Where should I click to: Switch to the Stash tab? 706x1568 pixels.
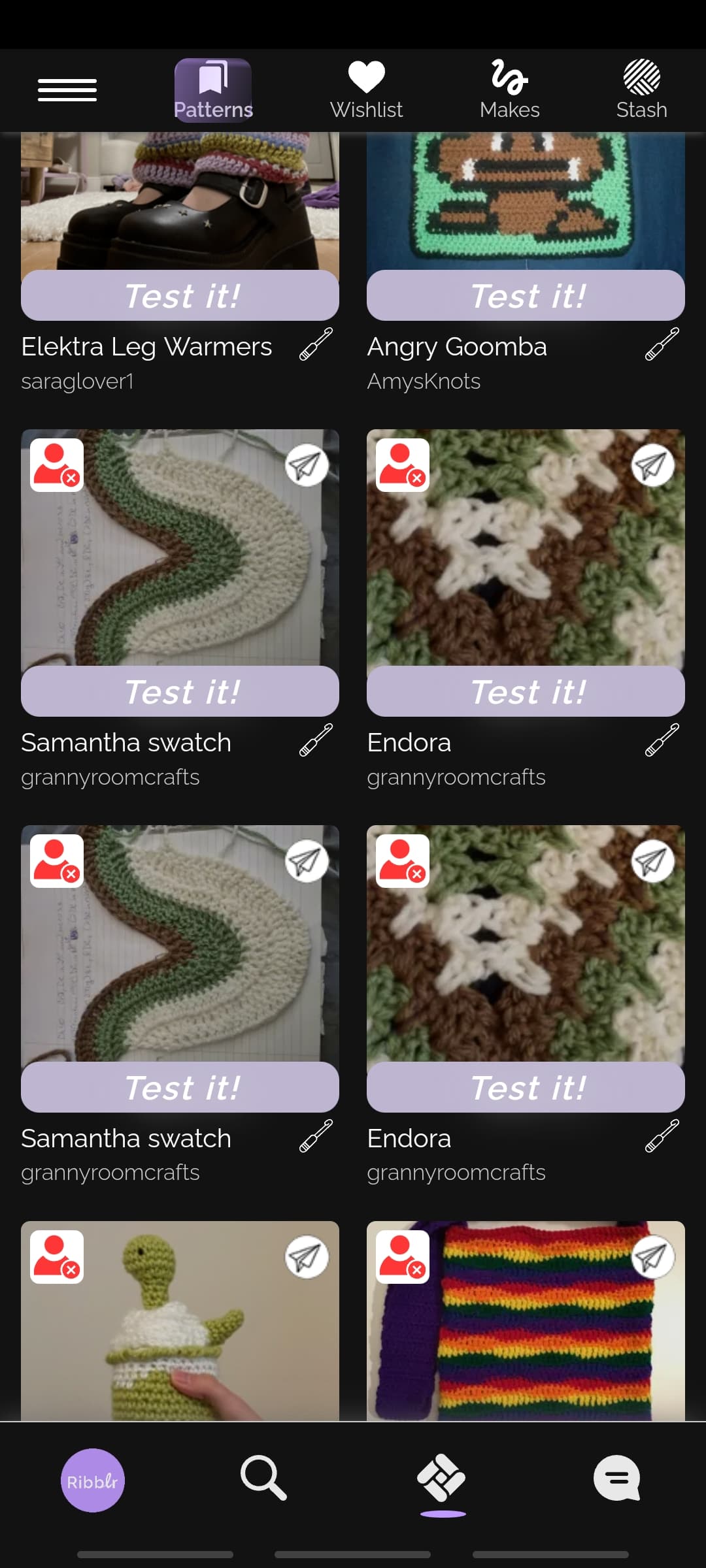tap(641, 90)
